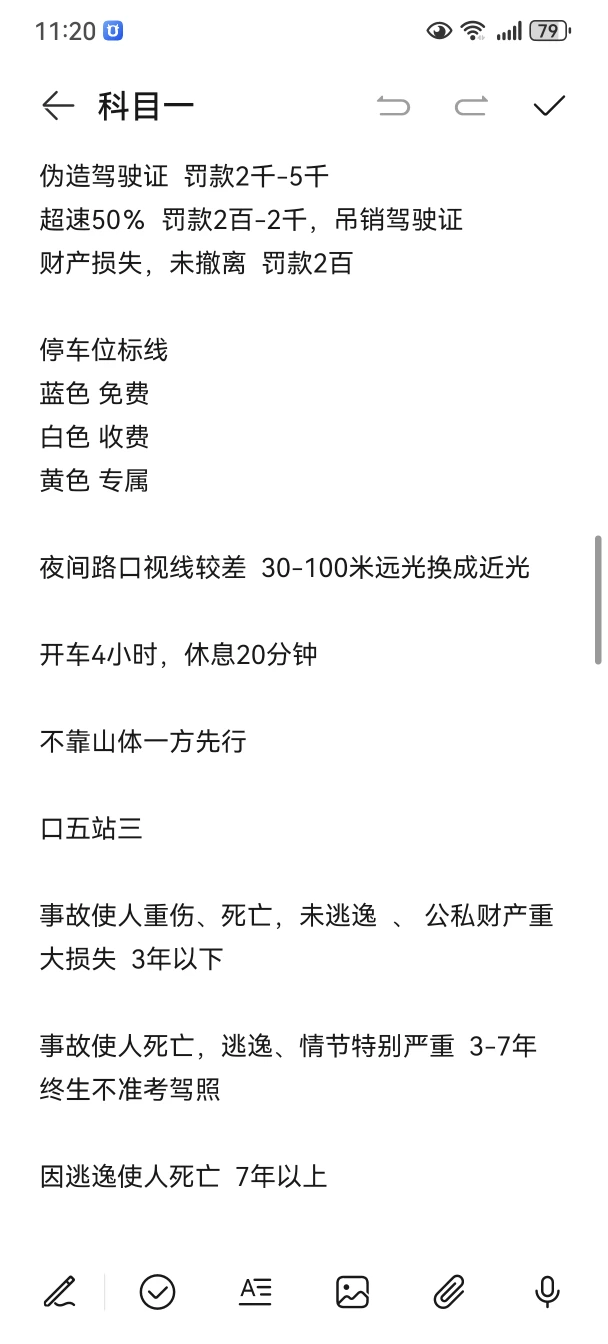Viewport: 608px width, 1344px height.
Task: Insert an image into the note
Action: (x=353, y=1291)
